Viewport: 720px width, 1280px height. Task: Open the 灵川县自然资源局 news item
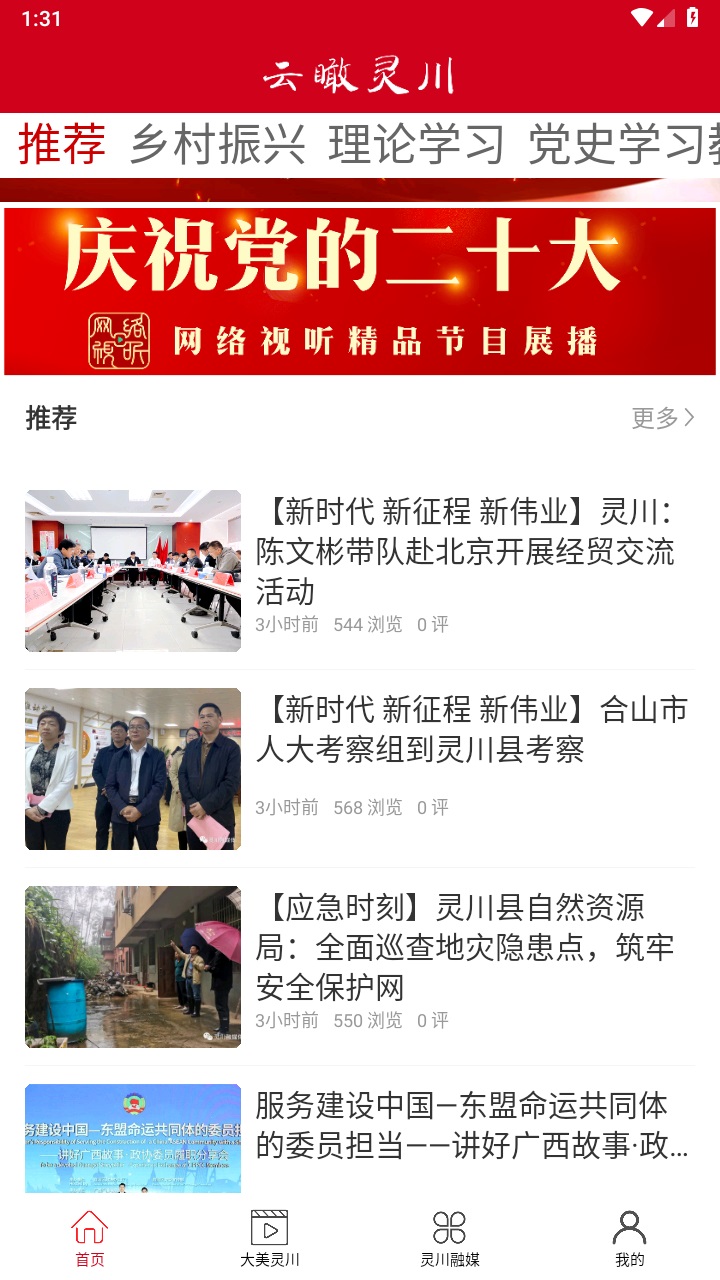tap(465, 948)
